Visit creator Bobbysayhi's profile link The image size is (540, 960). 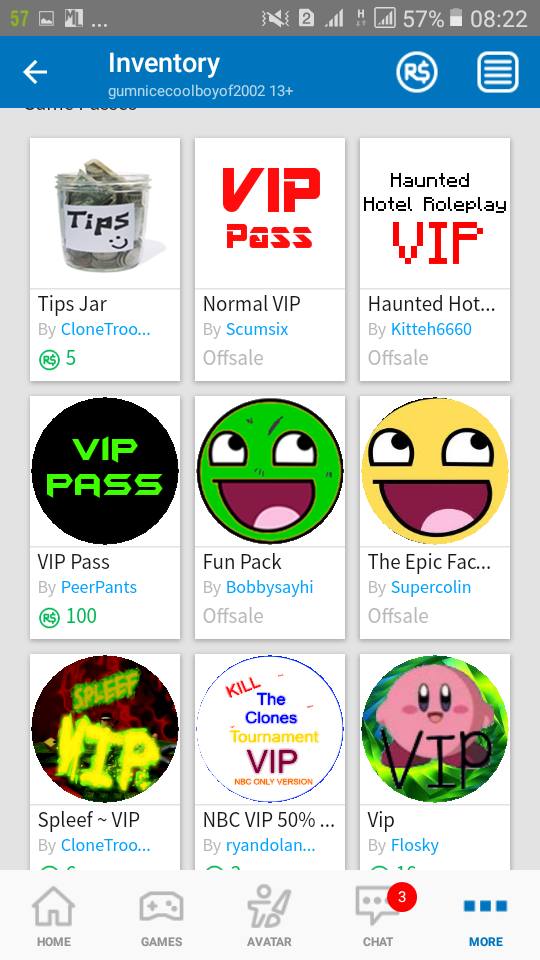click(x=269, y=587)
